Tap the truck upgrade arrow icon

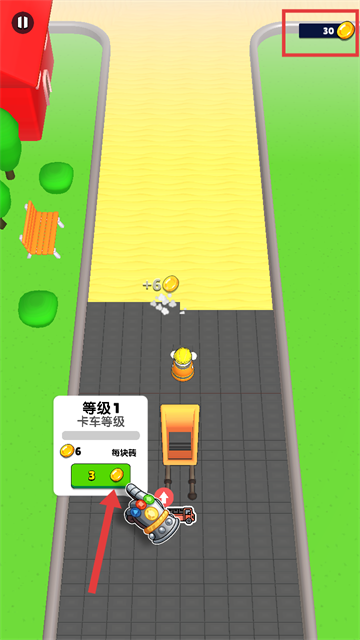click(164, 498)
